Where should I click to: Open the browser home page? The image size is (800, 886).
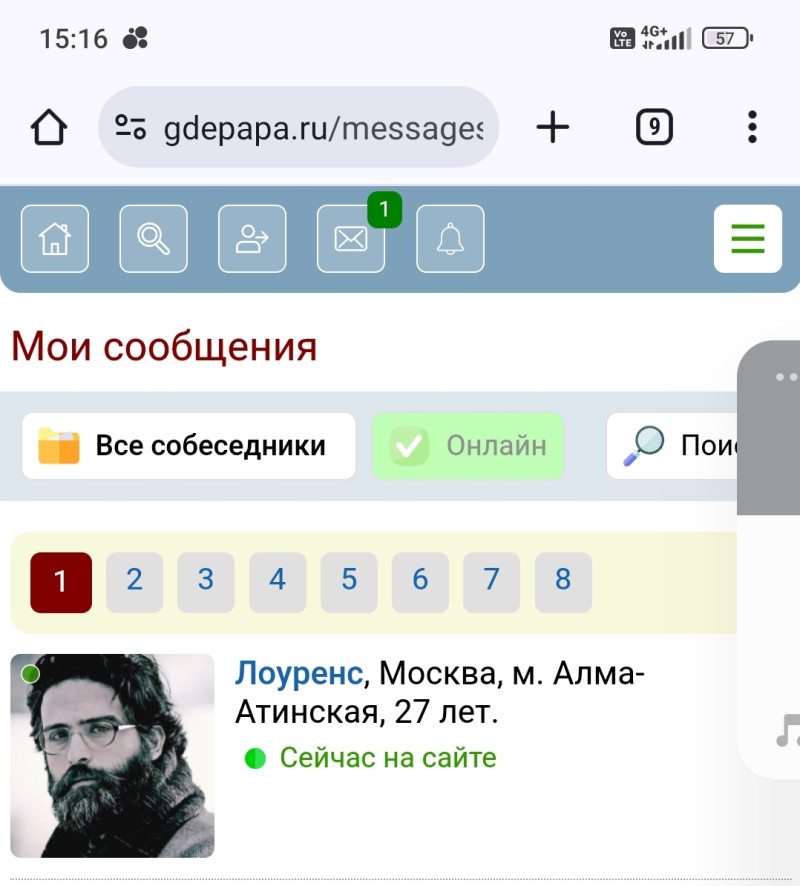49,127
